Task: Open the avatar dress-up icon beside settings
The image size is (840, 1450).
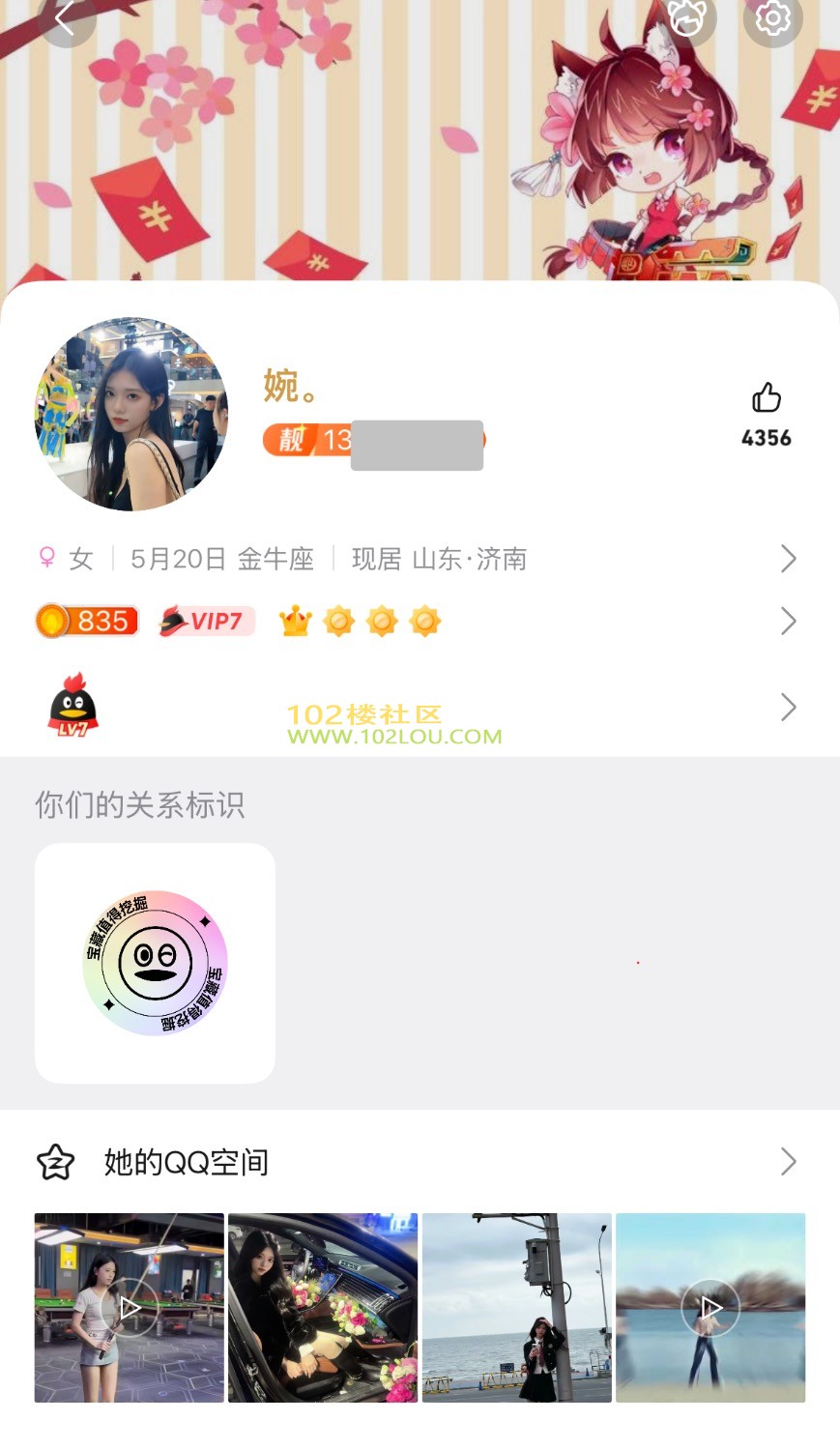Action: (686, 17)
